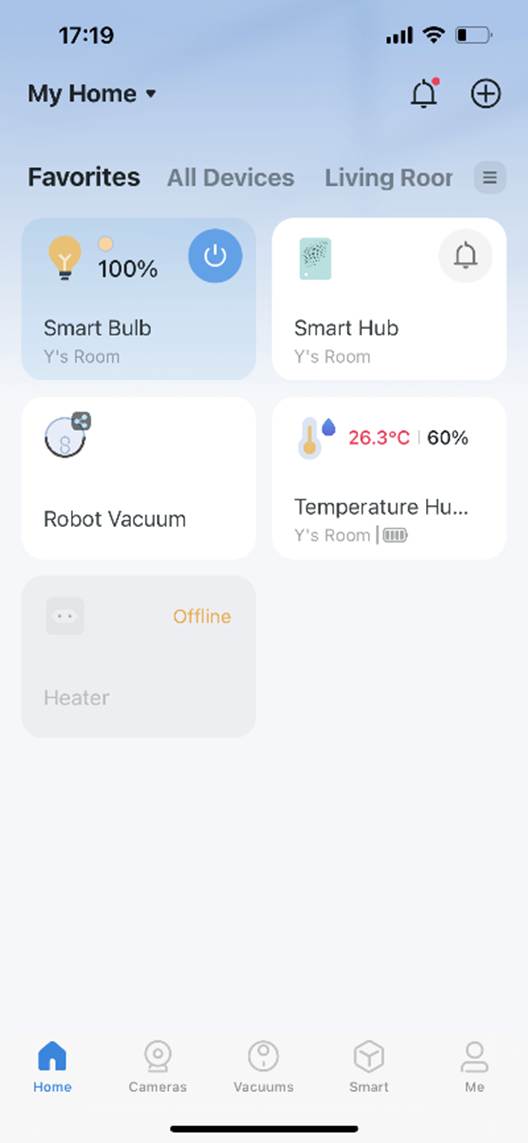528x1143 pixels.
Task: Open the My Home dropdown
Action: 92,94
